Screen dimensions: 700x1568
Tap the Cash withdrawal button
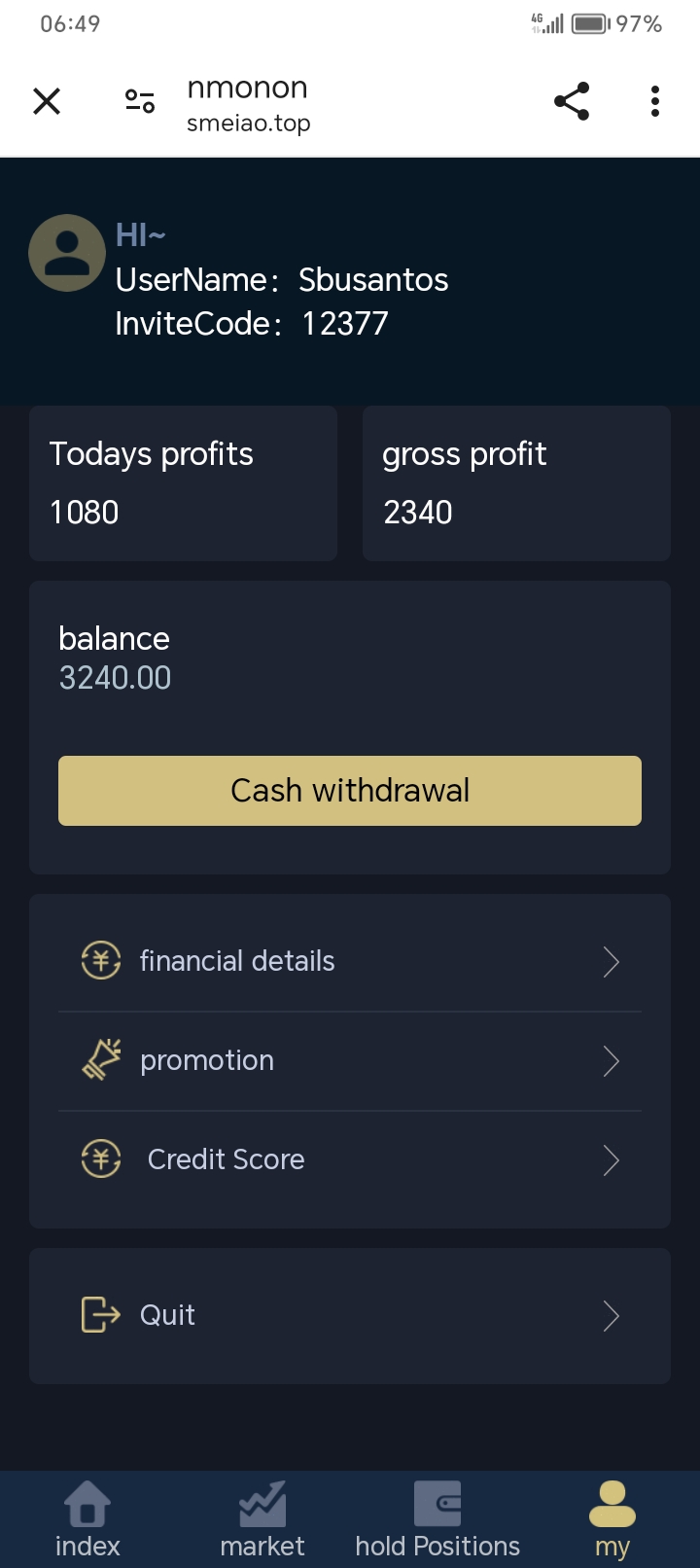pyautogui.click(x=350, y=791)
